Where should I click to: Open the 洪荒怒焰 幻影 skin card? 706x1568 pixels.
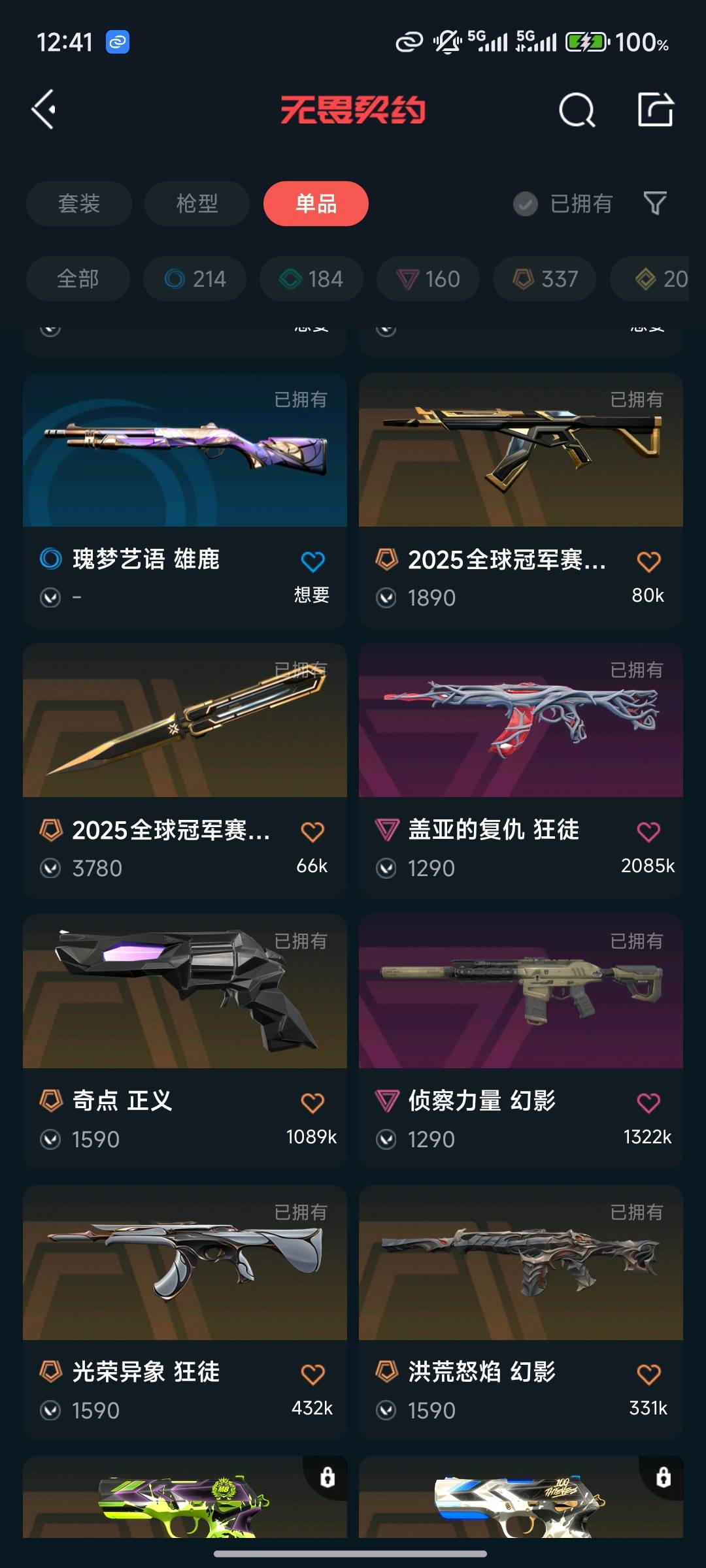tap(520, 1263)
